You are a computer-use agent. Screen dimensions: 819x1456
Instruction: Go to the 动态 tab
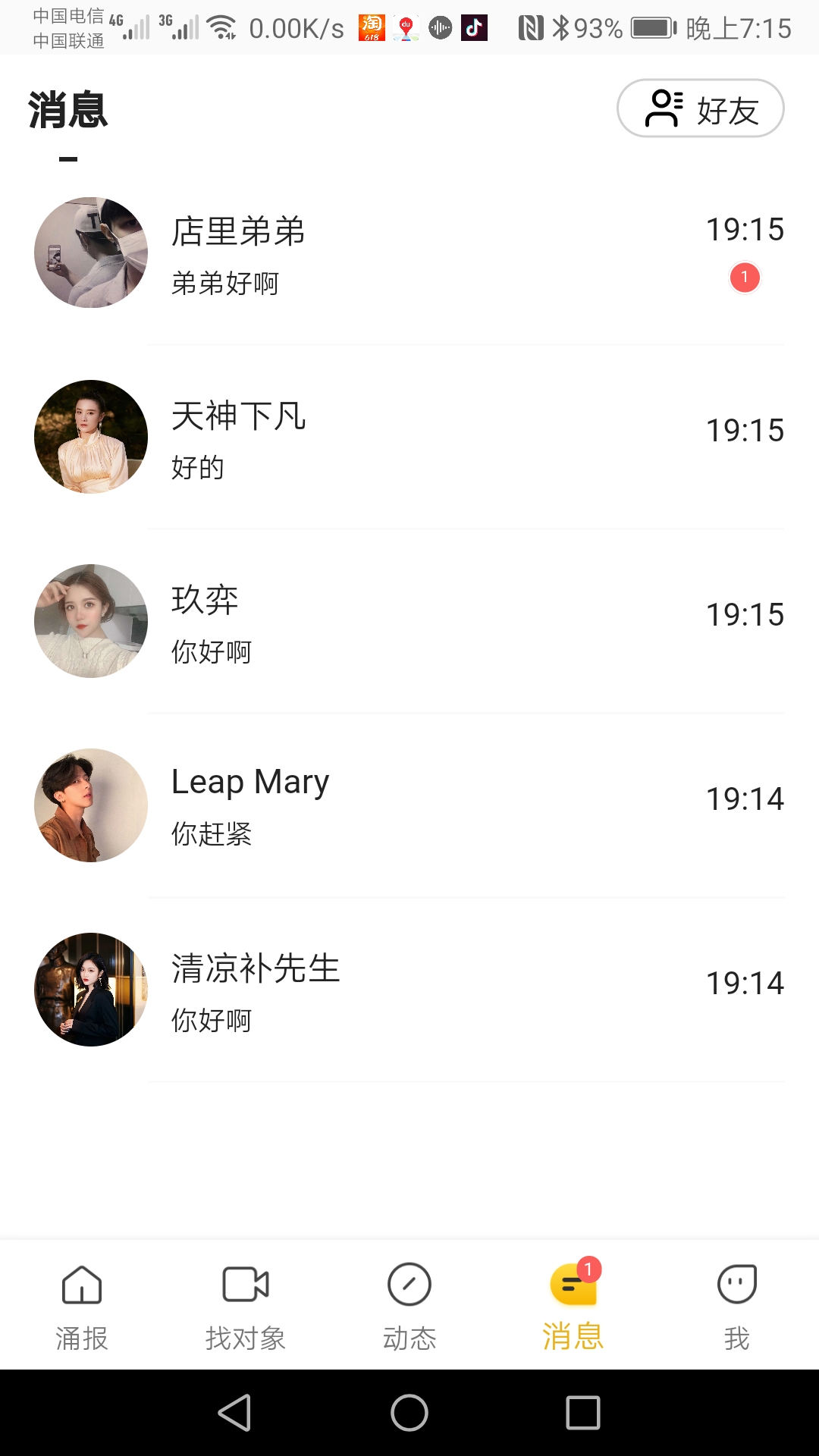point(409,1306)
